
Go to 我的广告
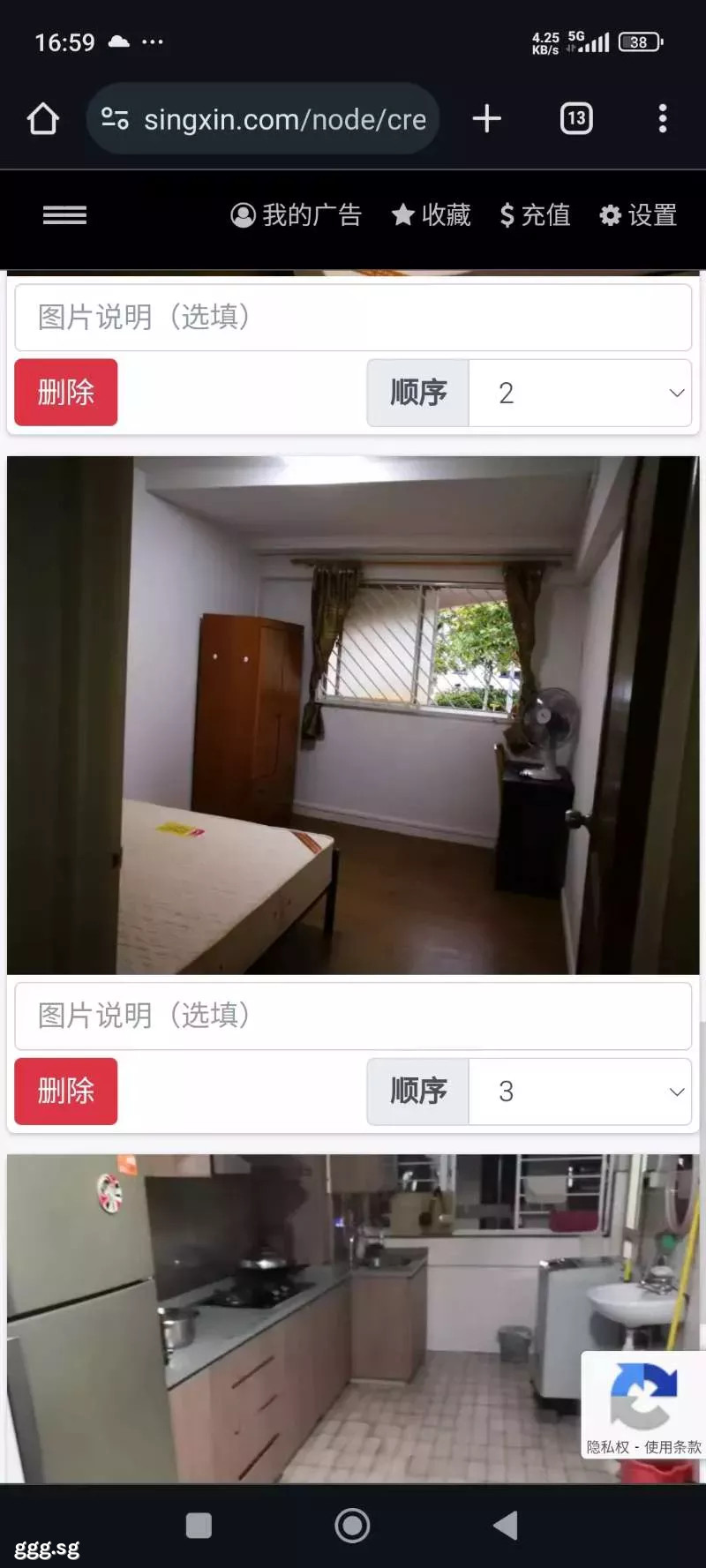296,214
